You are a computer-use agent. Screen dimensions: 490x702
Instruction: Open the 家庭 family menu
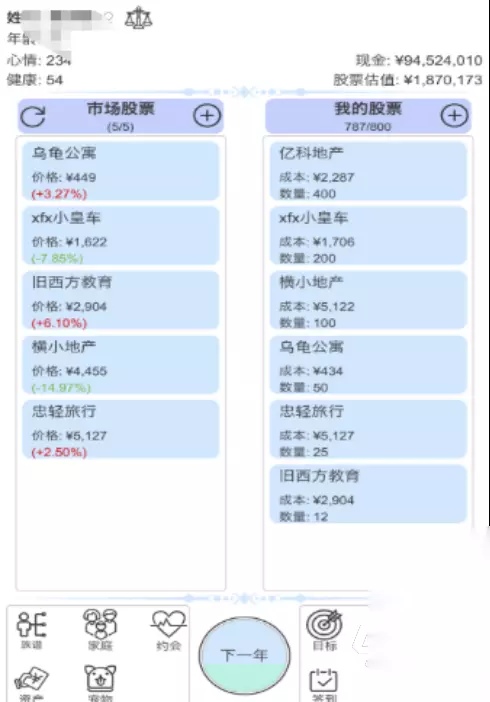(x=100, y=630)
